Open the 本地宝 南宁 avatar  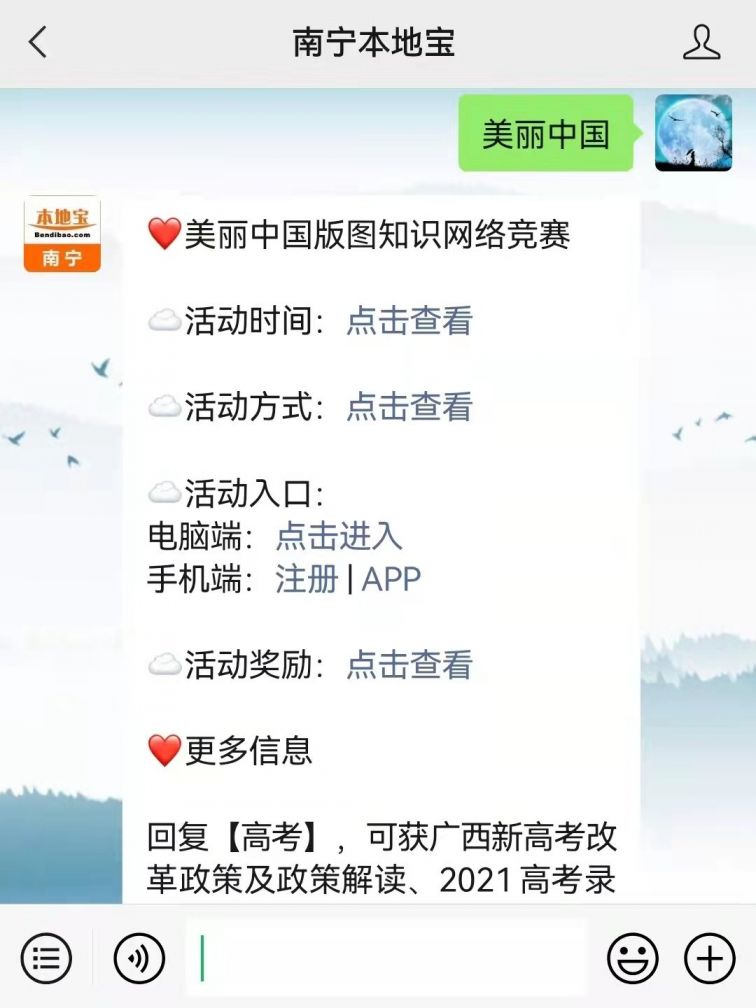coord(62,233)
